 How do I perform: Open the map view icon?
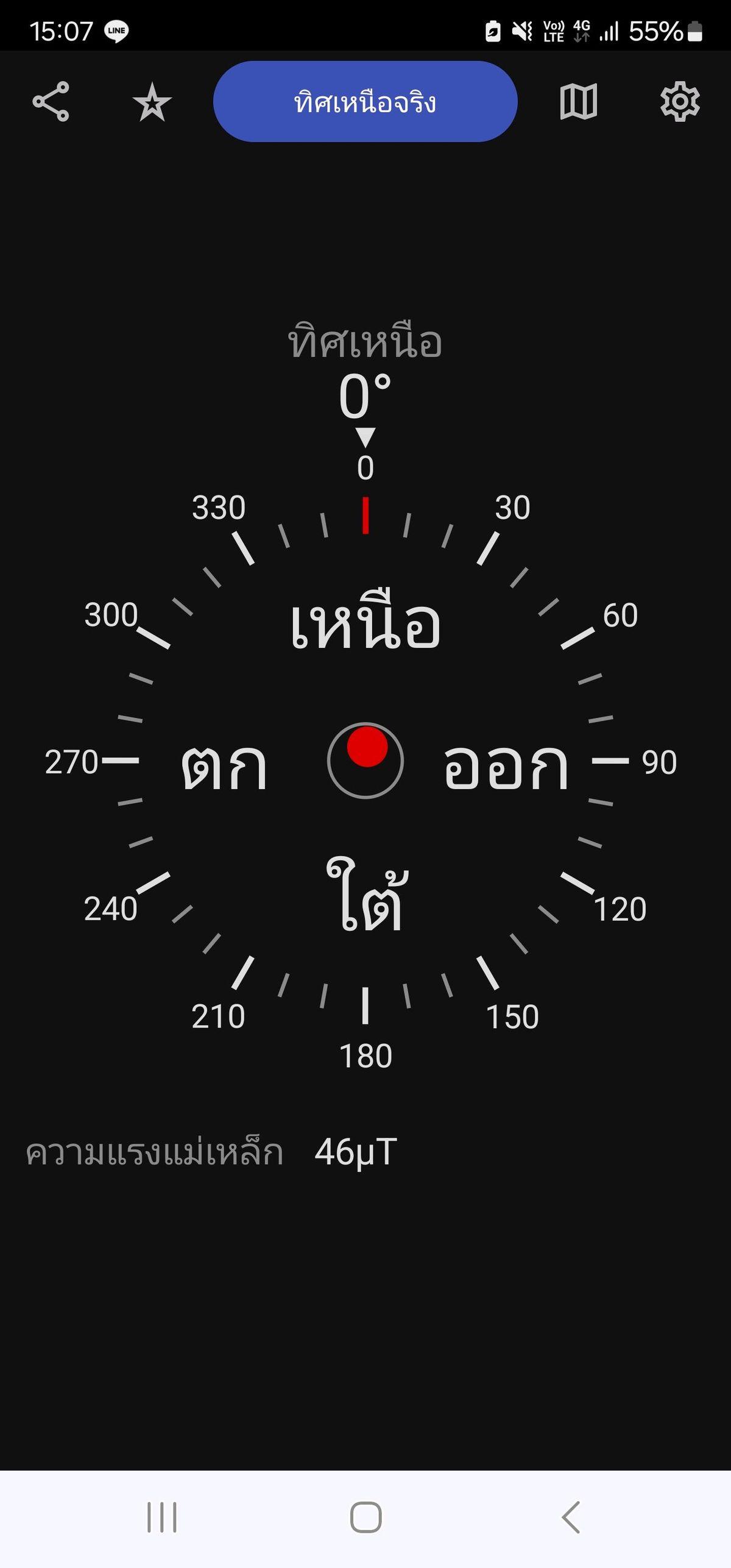(x=578, y=102)
